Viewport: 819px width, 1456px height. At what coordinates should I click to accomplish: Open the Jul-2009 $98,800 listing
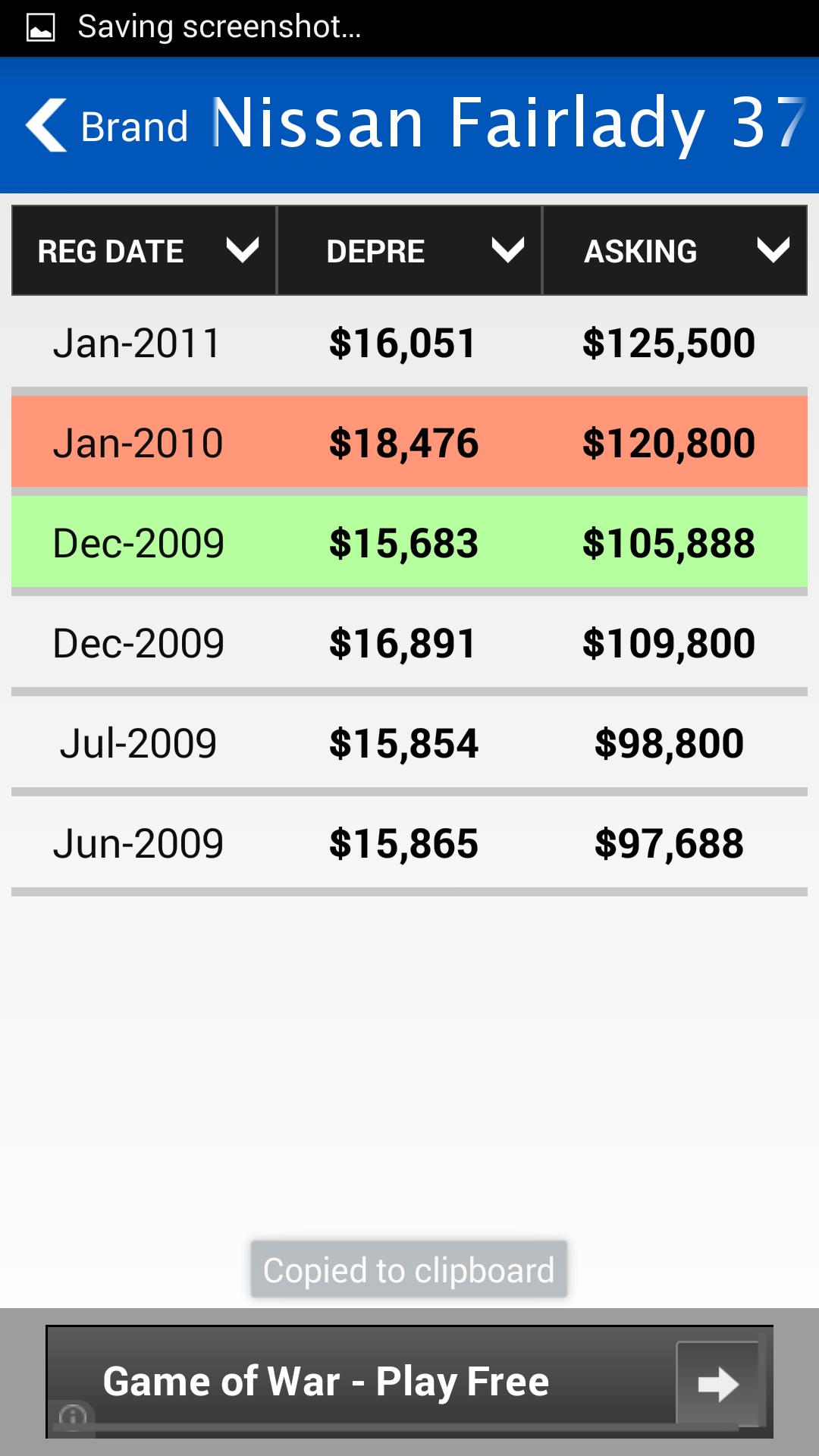click(409, 743)
